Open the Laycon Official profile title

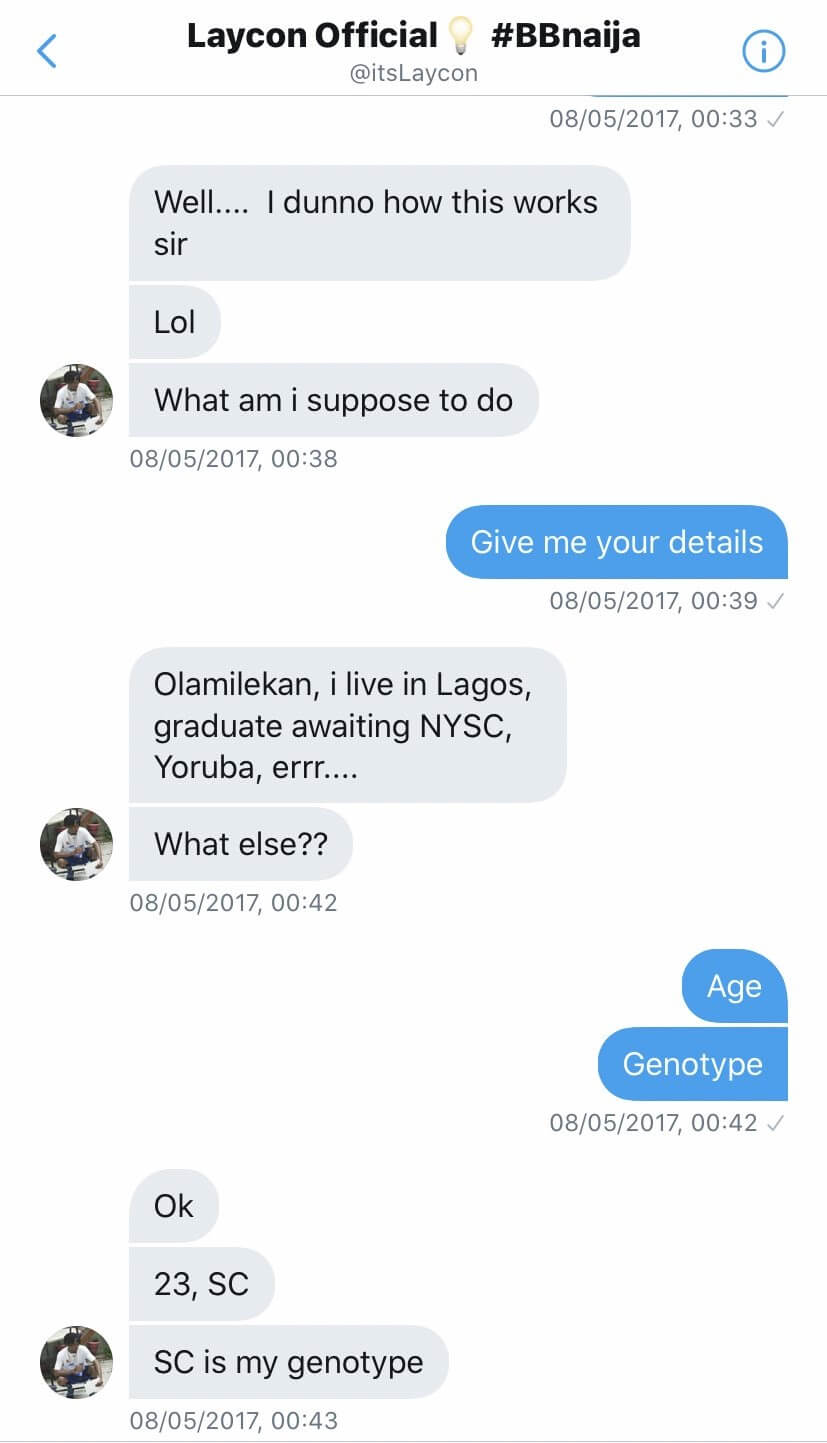413,36
